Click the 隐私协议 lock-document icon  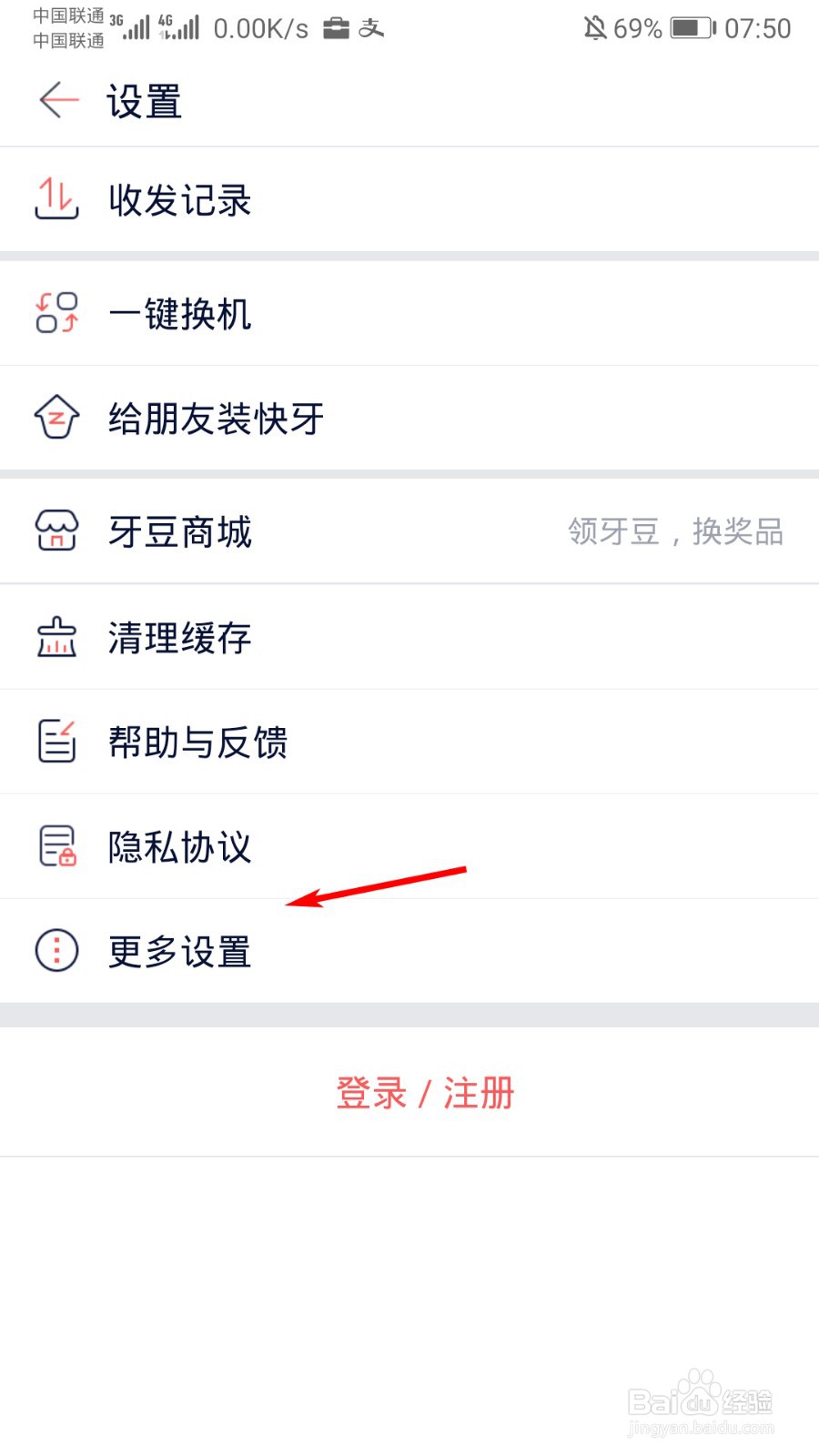(56, 846)
